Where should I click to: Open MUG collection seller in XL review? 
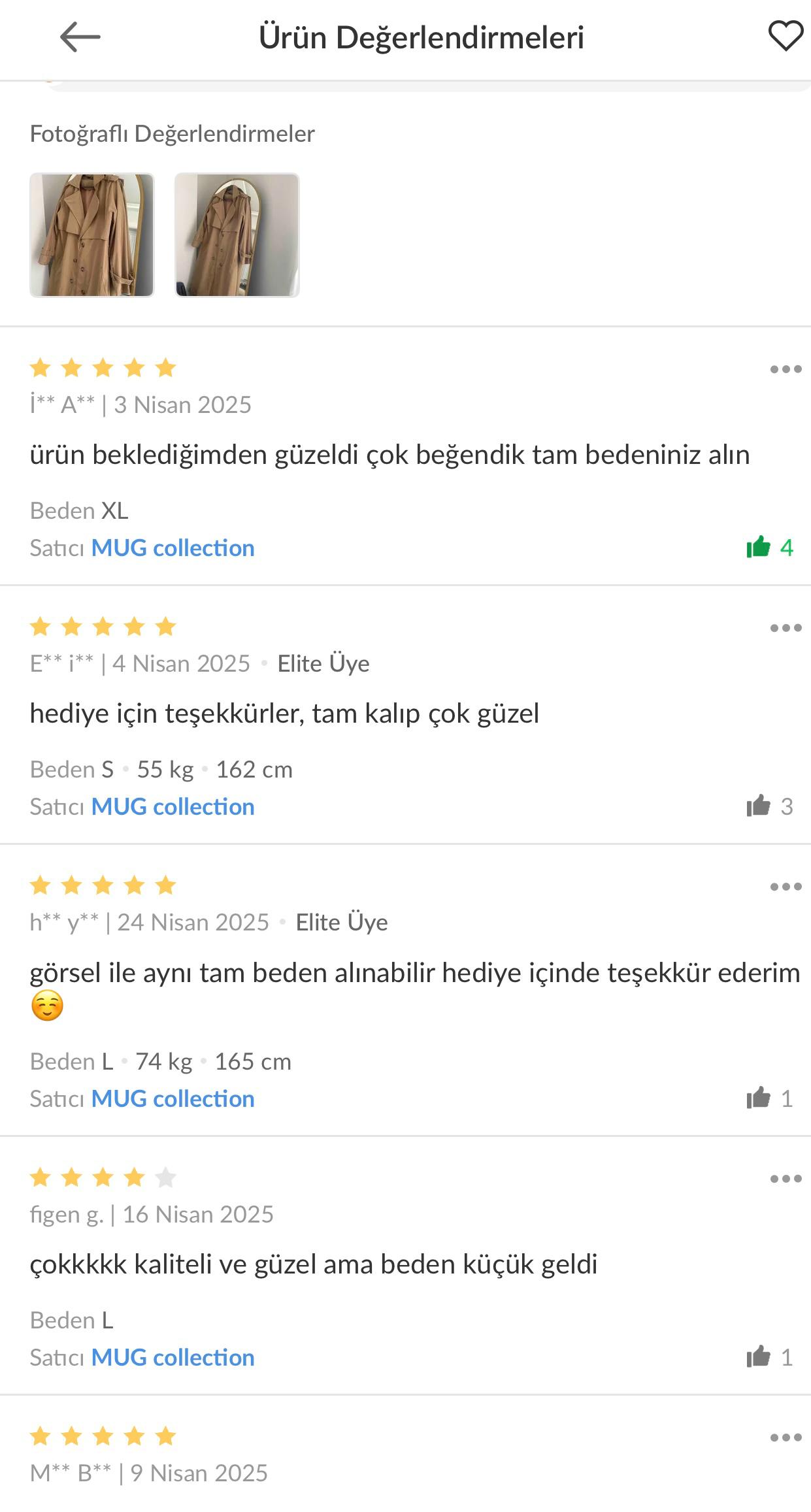(x=173, y=548)
